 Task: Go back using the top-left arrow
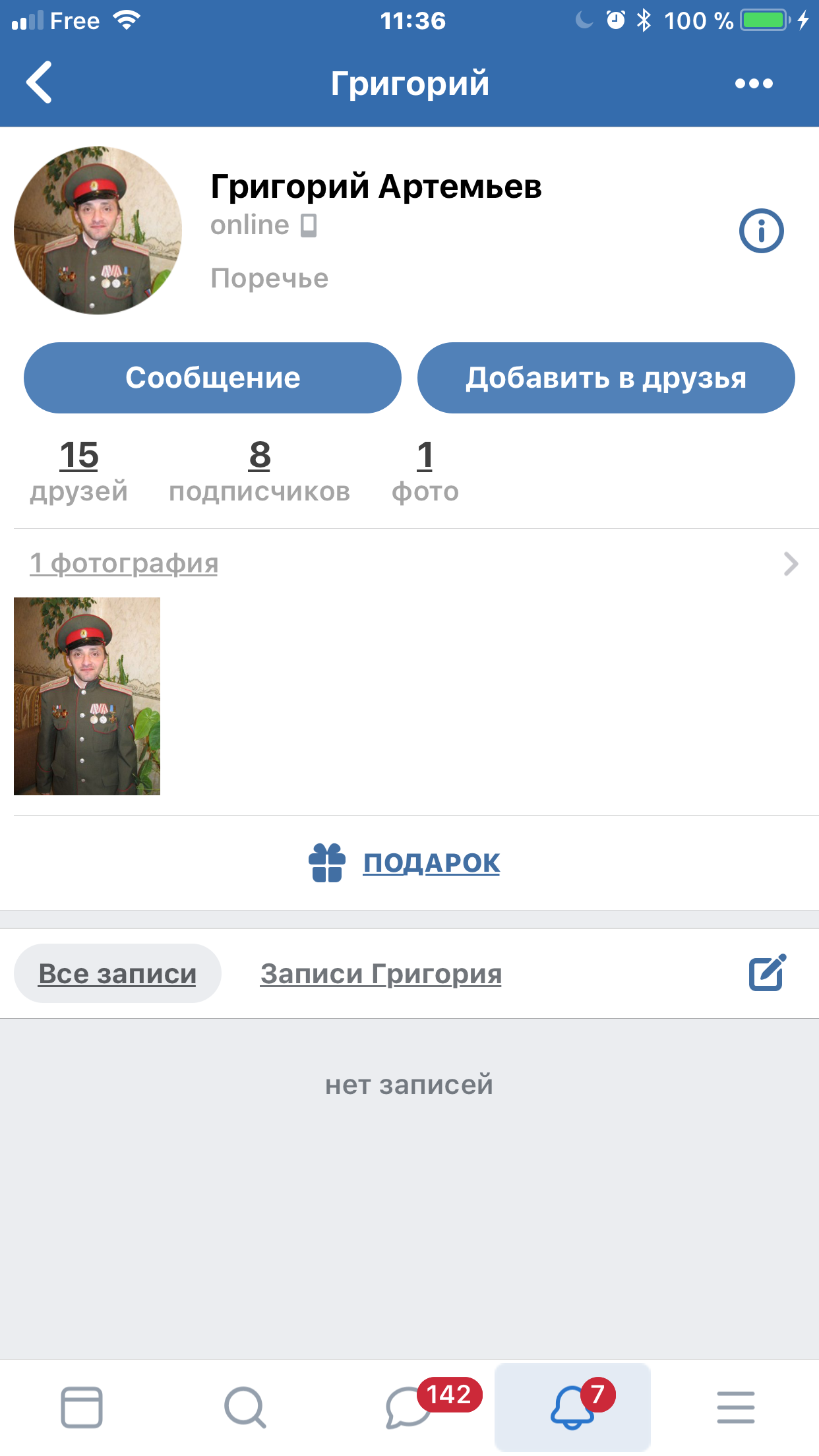point(40,82)
